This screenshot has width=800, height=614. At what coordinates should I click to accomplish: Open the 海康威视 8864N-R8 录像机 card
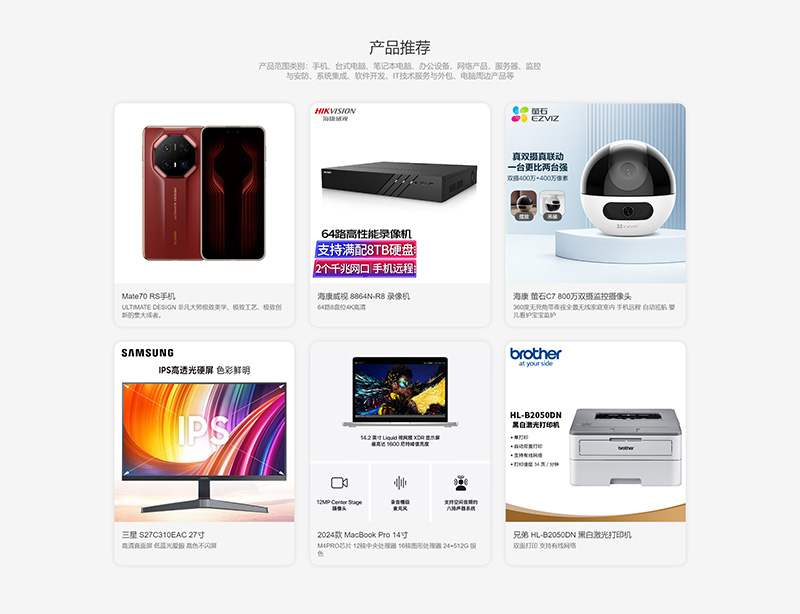[400, 214]
